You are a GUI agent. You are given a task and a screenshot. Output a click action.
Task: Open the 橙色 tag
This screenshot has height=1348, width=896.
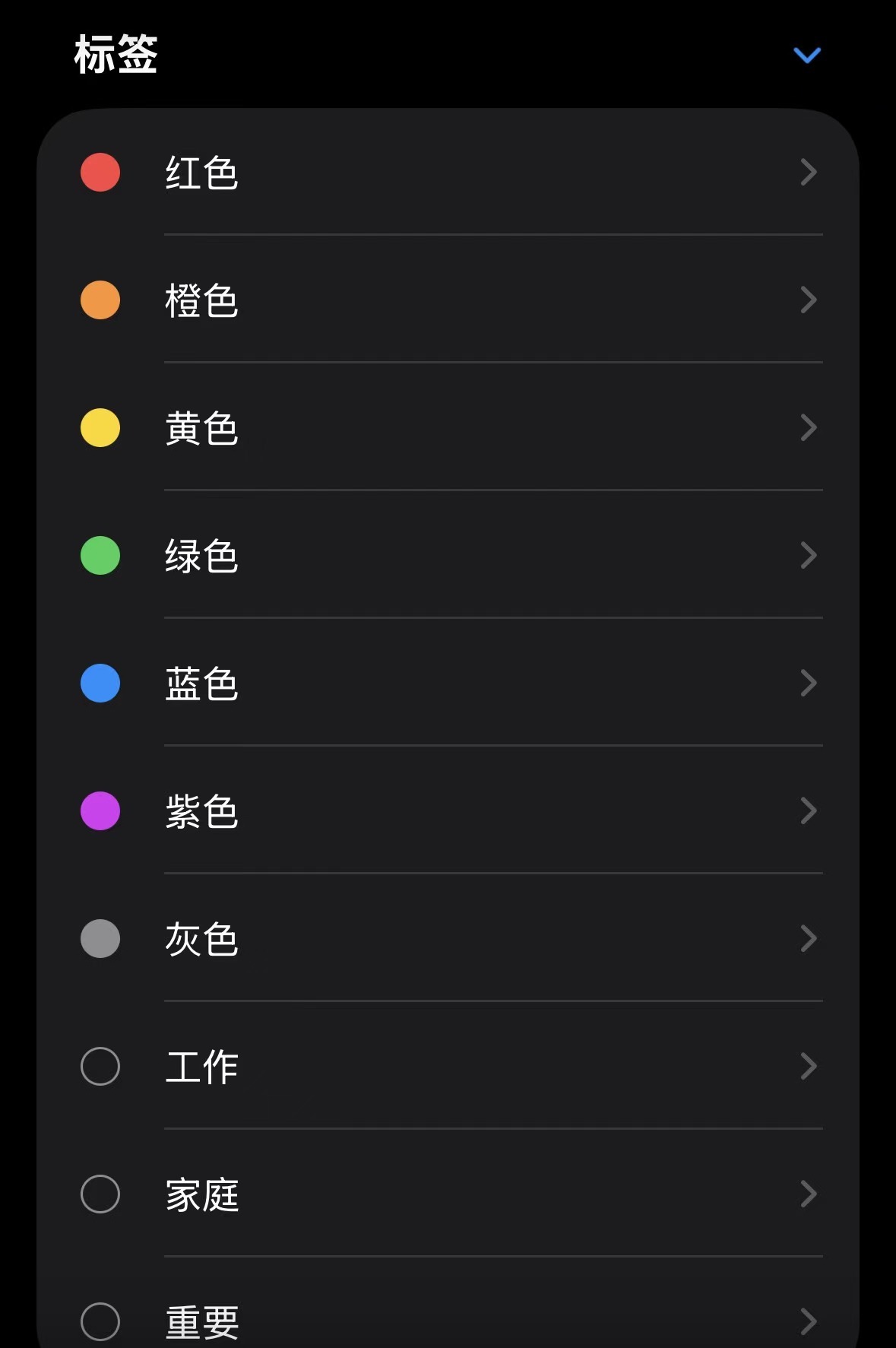pyautogui.click(x=448, y=300)
